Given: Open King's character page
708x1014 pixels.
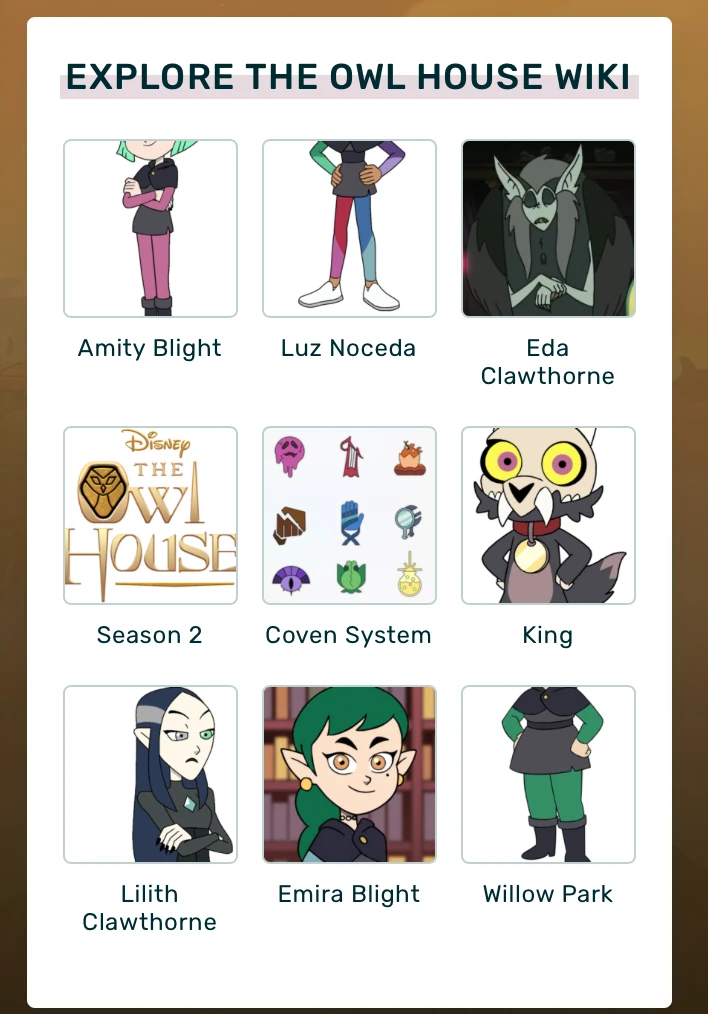Looking at the screenshot, I should [x=548, y=516].
